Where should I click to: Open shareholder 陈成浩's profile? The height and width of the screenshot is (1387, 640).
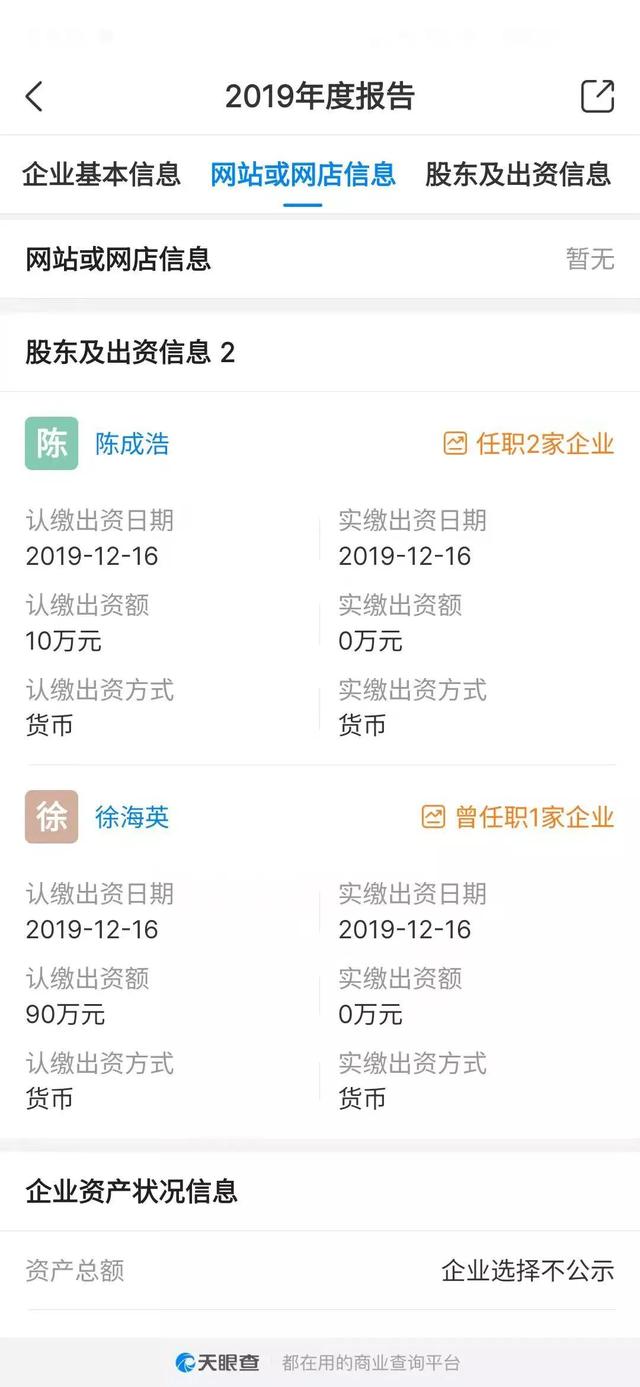(132, 444)
